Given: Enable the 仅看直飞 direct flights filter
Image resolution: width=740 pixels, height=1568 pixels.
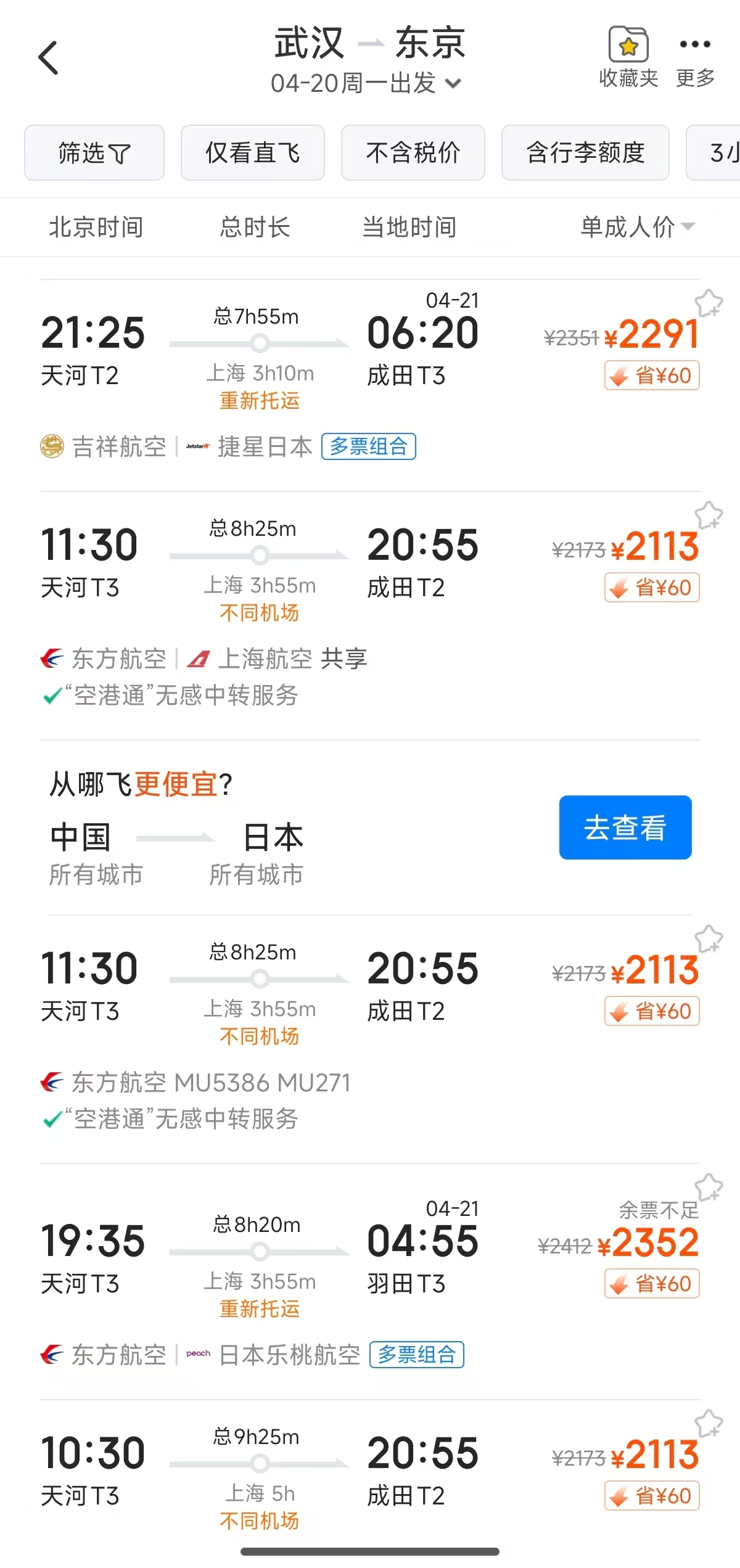Looking at the screenshot, I should pos(253,153).
